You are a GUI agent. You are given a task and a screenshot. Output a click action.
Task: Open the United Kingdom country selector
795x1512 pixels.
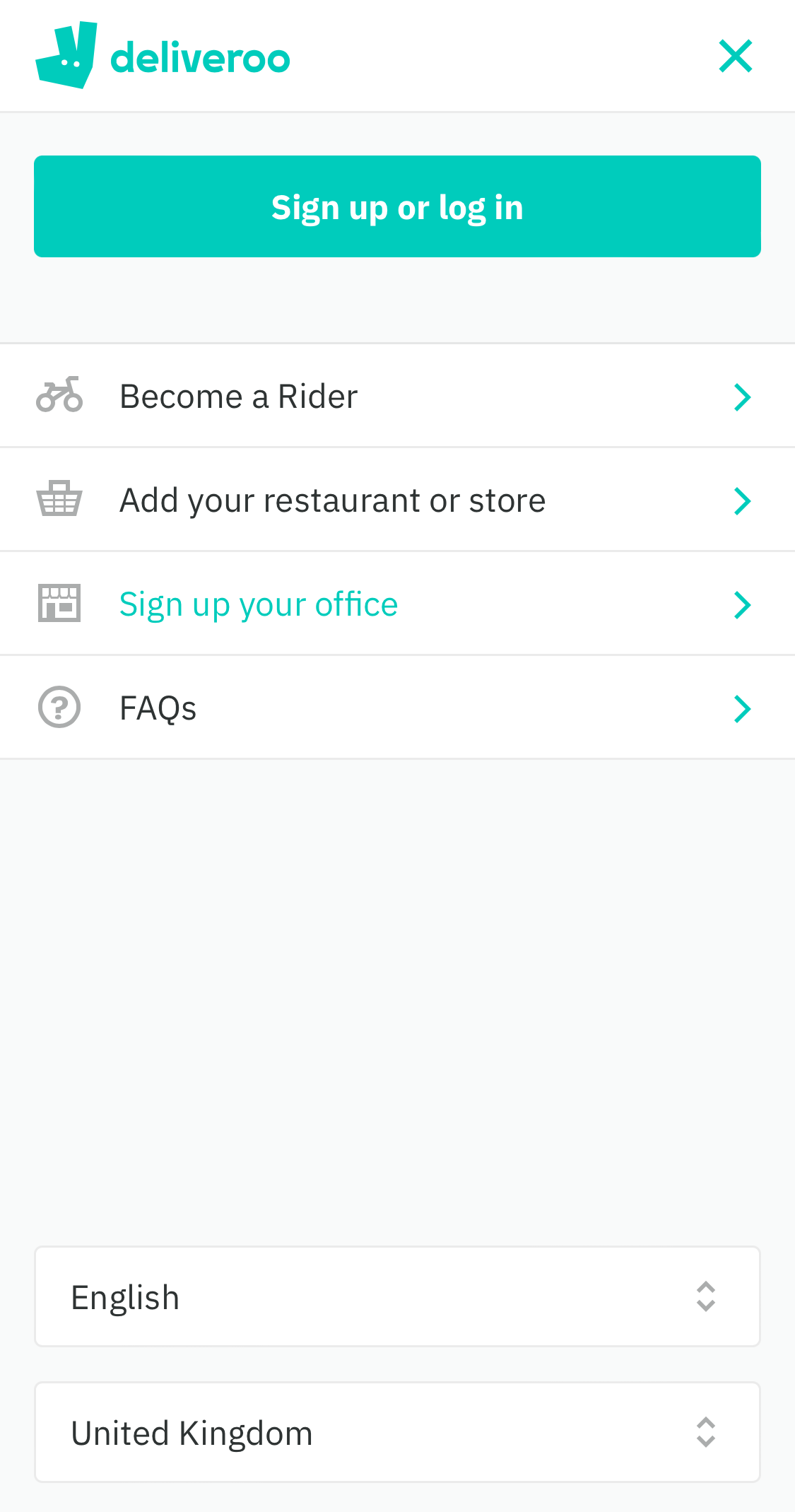click(397, 1432)
